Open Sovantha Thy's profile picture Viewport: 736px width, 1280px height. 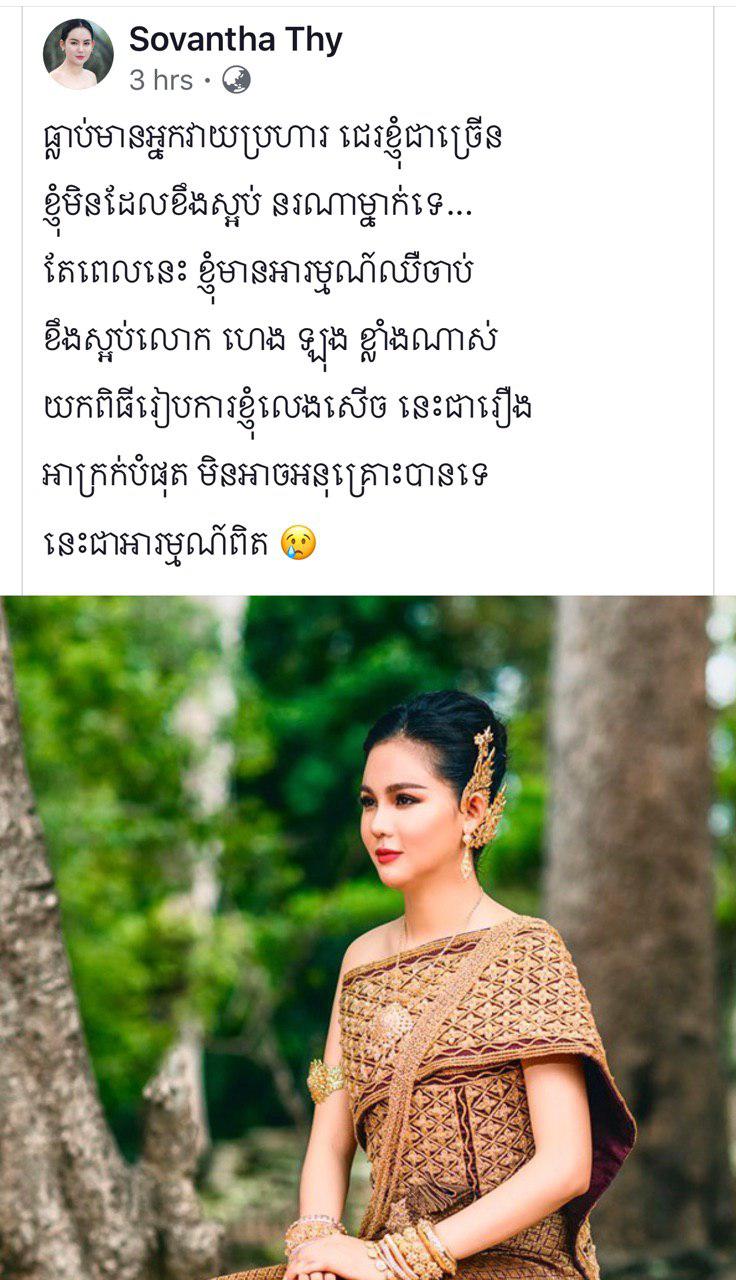pyautogui.click(x=78, y=53)
